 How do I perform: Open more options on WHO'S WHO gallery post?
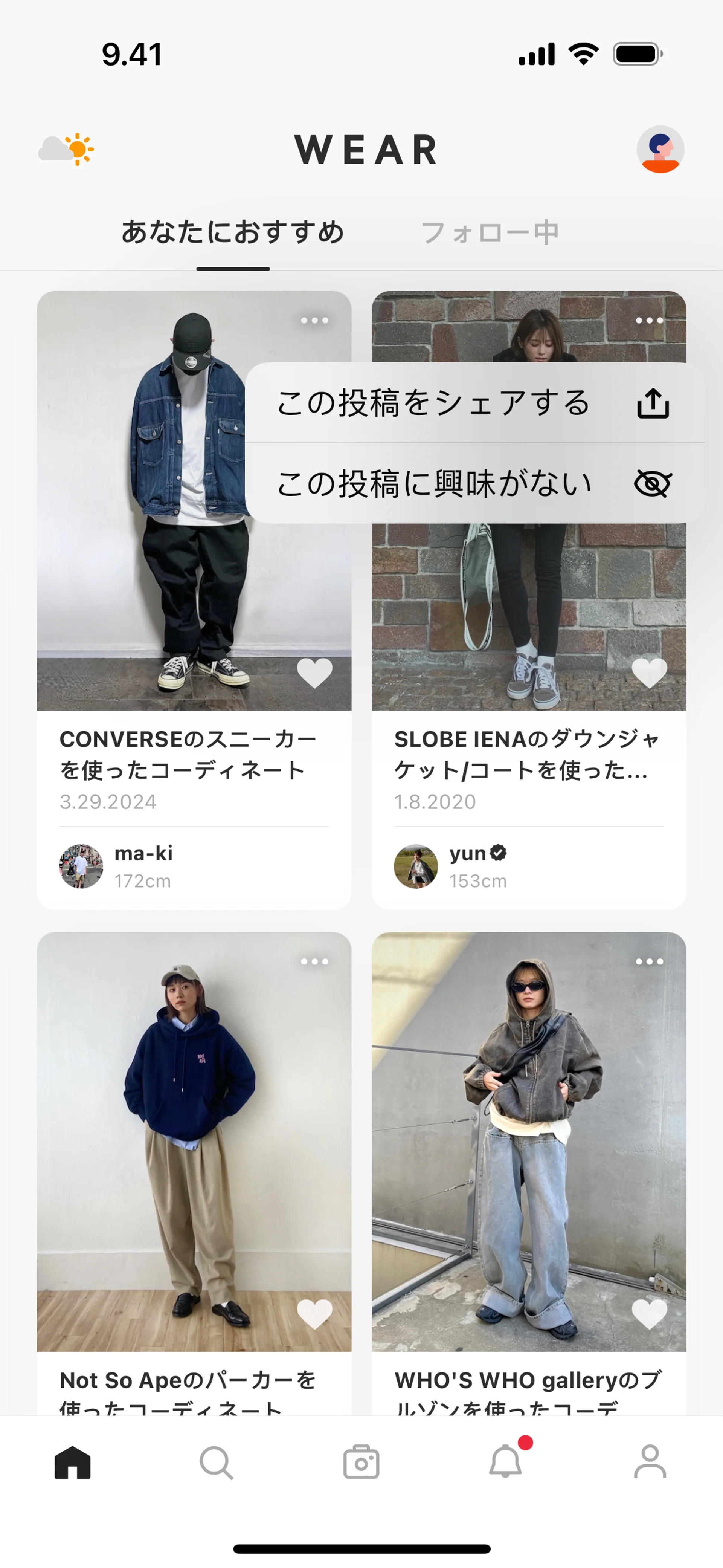[x=649, y=962]
